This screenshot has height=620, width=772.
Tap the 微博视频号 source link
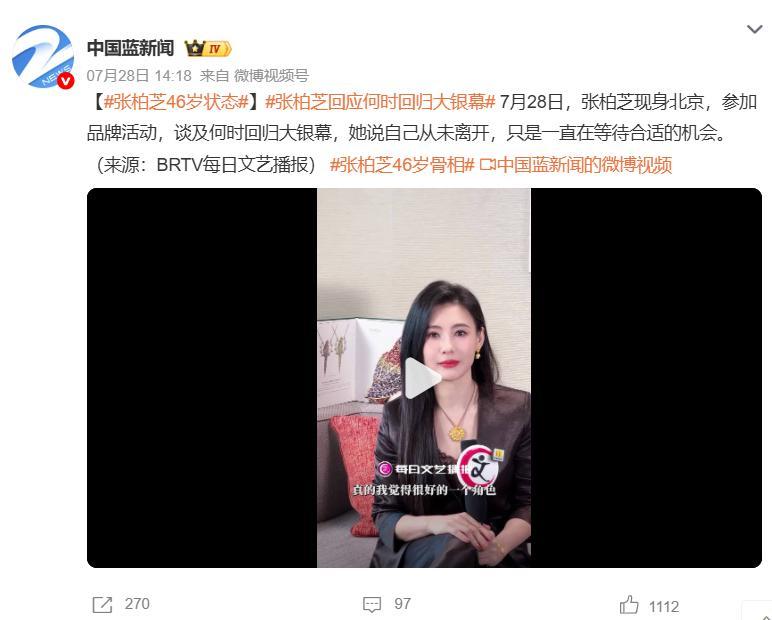271,75
